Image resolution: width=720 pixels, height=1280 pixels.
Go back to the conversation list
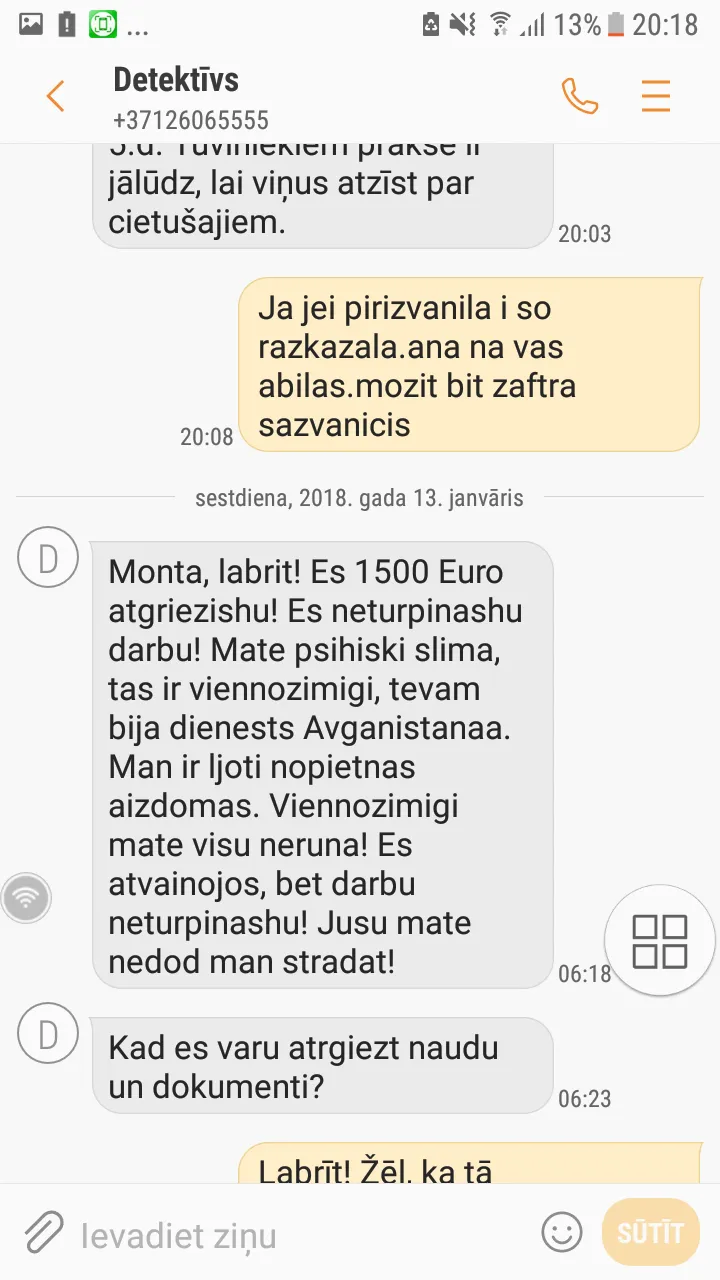pos(55,97)
